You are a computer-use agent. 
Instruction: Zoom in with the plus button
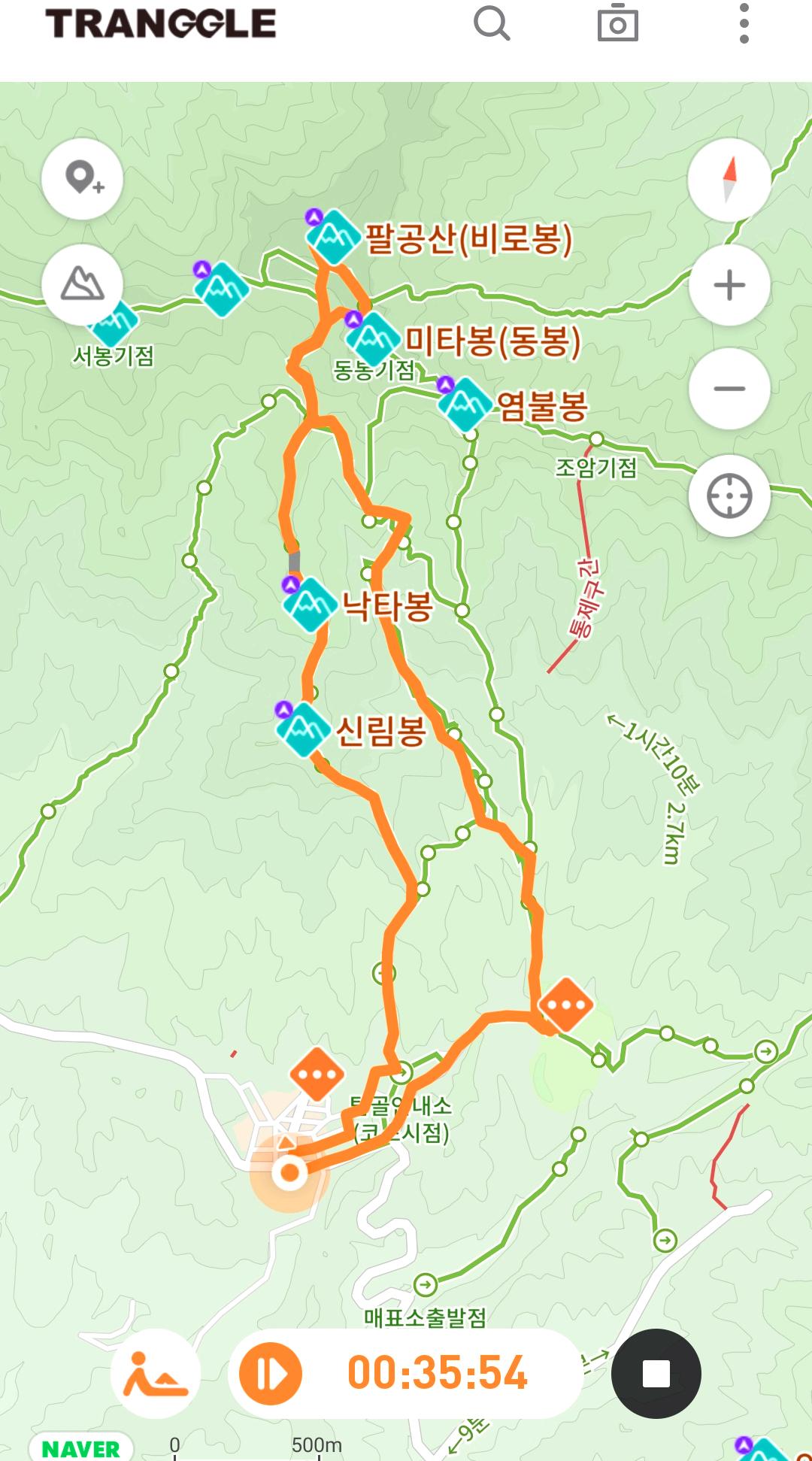[x=729, y=285]
